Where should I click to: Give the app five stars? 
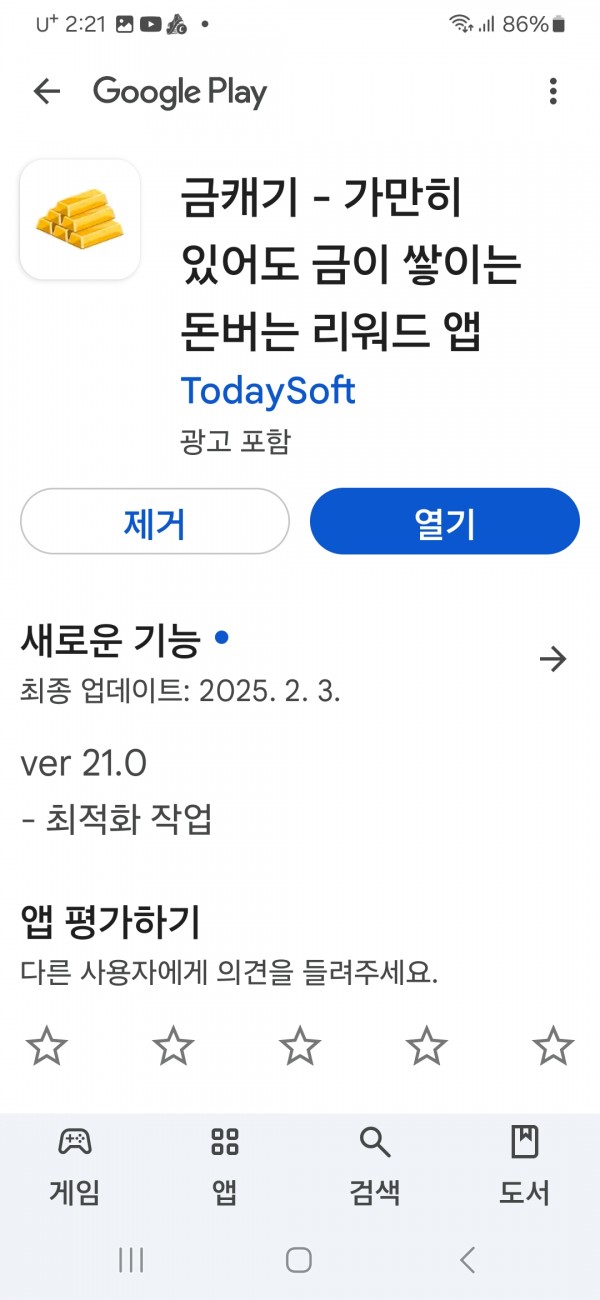click(x=553, y=1045)
